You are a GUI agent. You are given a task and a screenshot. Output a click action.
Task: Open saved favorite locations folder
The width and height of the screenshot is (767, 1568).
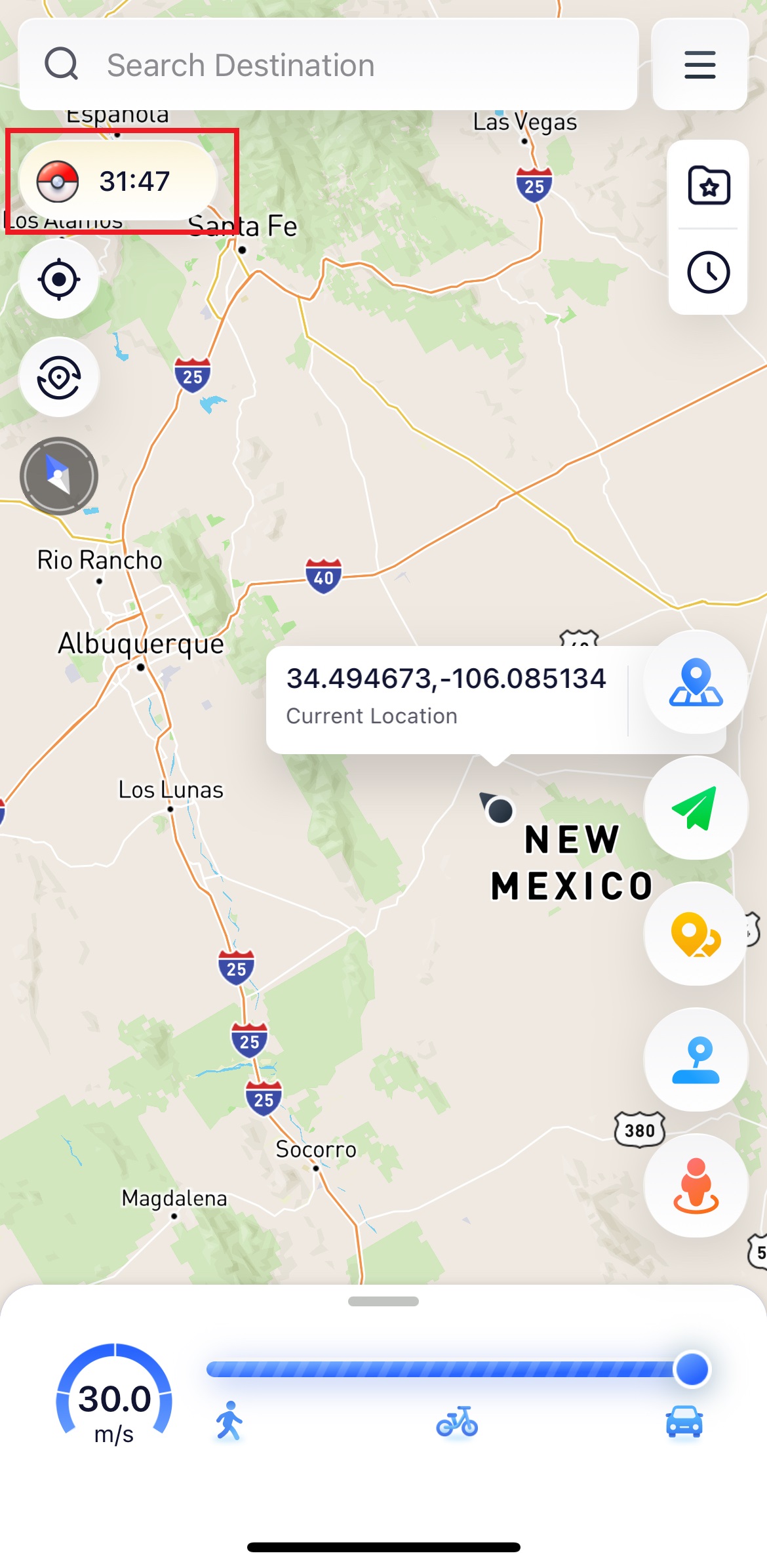tap(708, 186)
